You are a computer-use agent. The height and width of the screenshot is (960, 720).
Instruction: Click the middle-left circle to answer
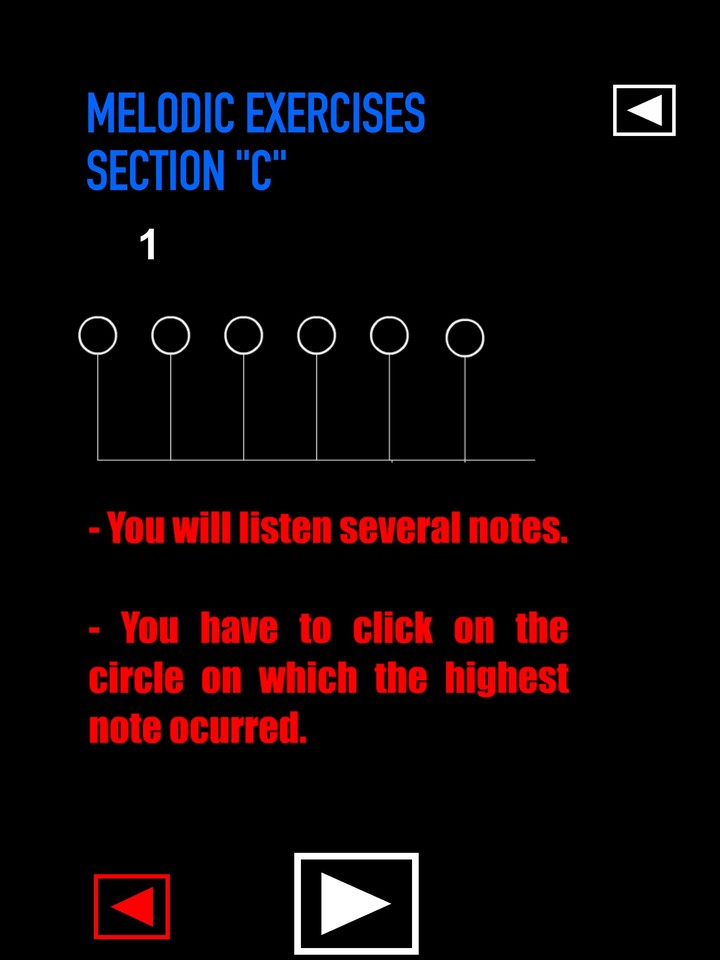tap(242, 337)
